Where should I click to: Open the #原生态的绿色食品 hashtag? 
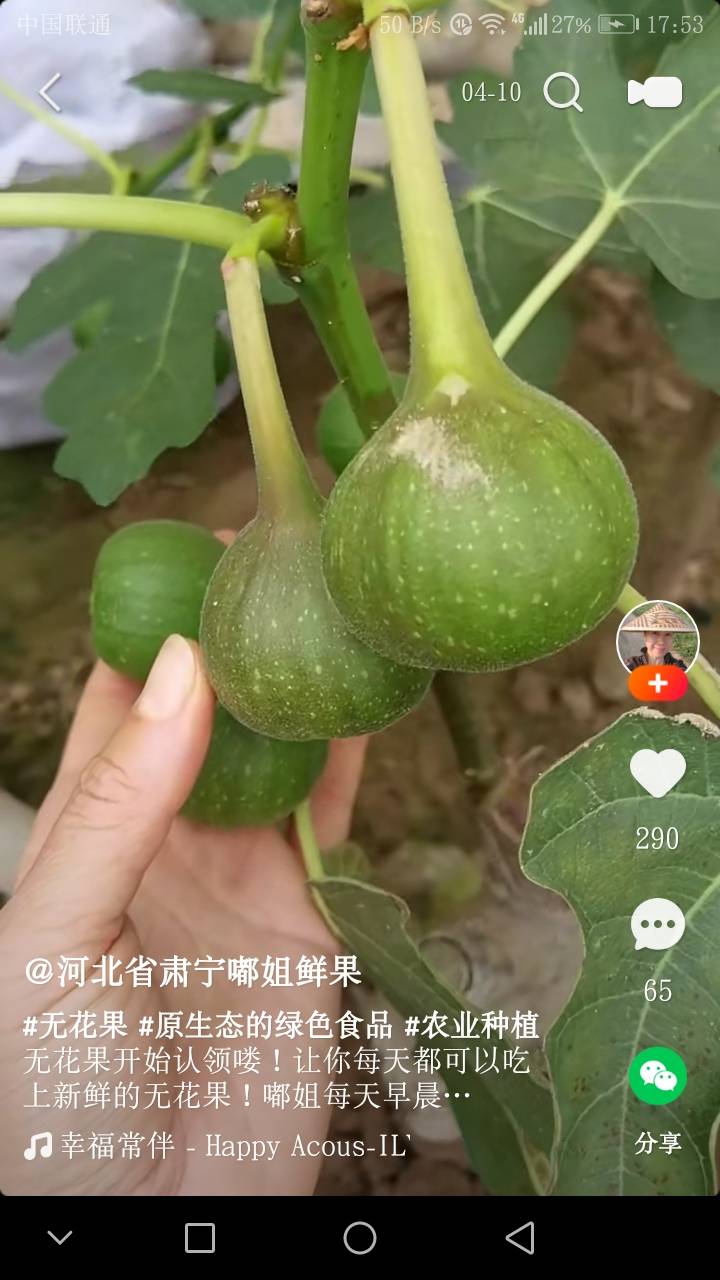click(x=266, y=1025)
